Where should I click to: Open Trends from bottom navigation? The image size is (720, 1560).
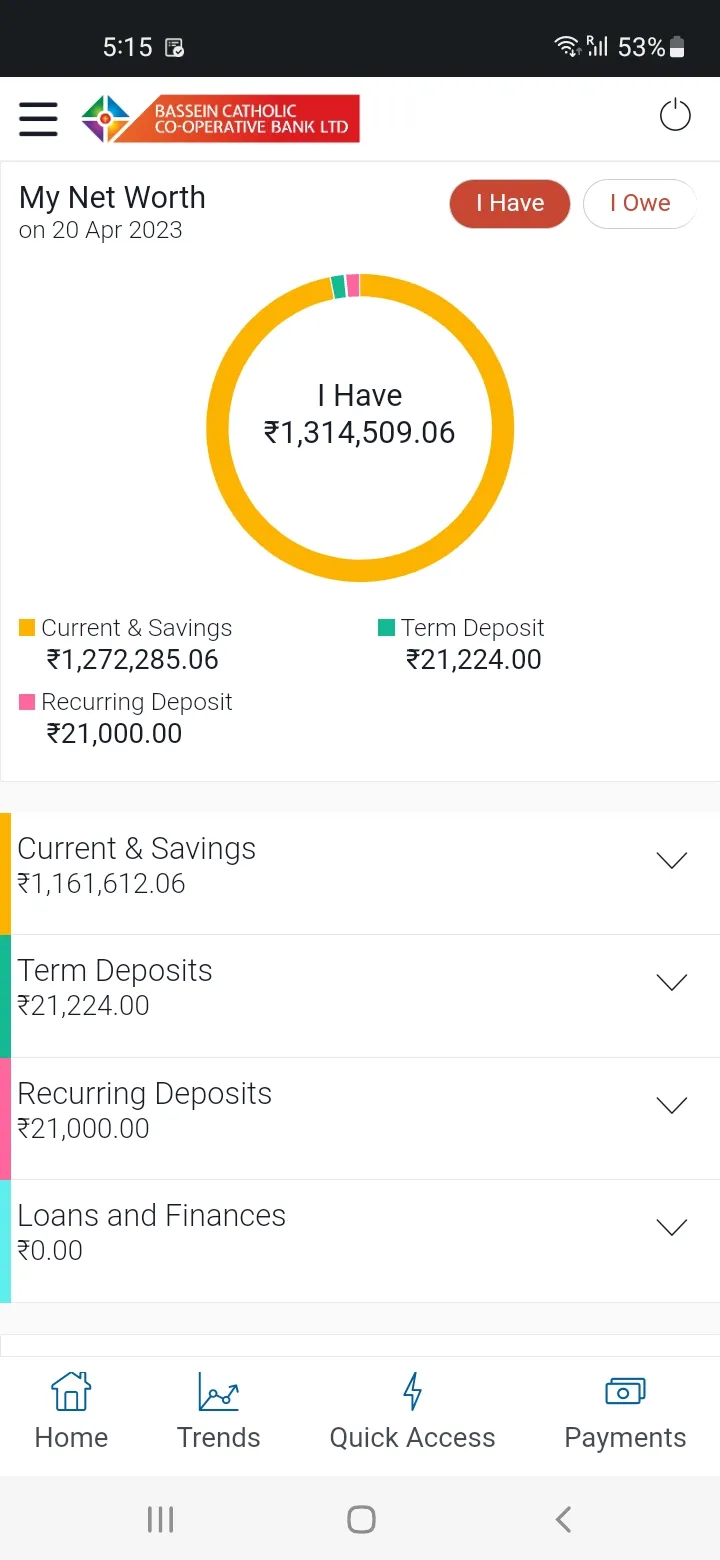(x=218, y=1410)
